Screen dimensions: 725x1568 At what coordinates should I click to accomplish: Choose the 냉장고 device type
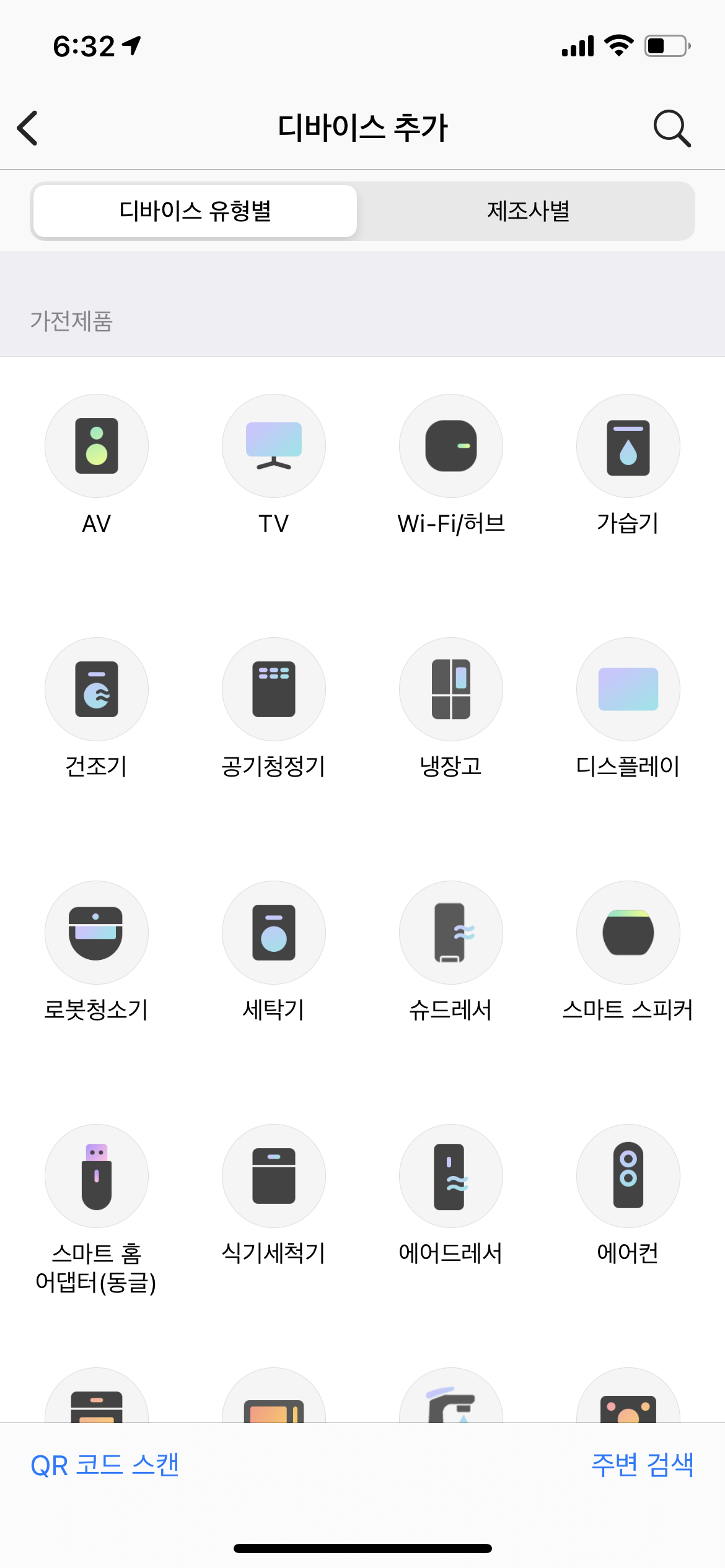[x=451, y=689]
